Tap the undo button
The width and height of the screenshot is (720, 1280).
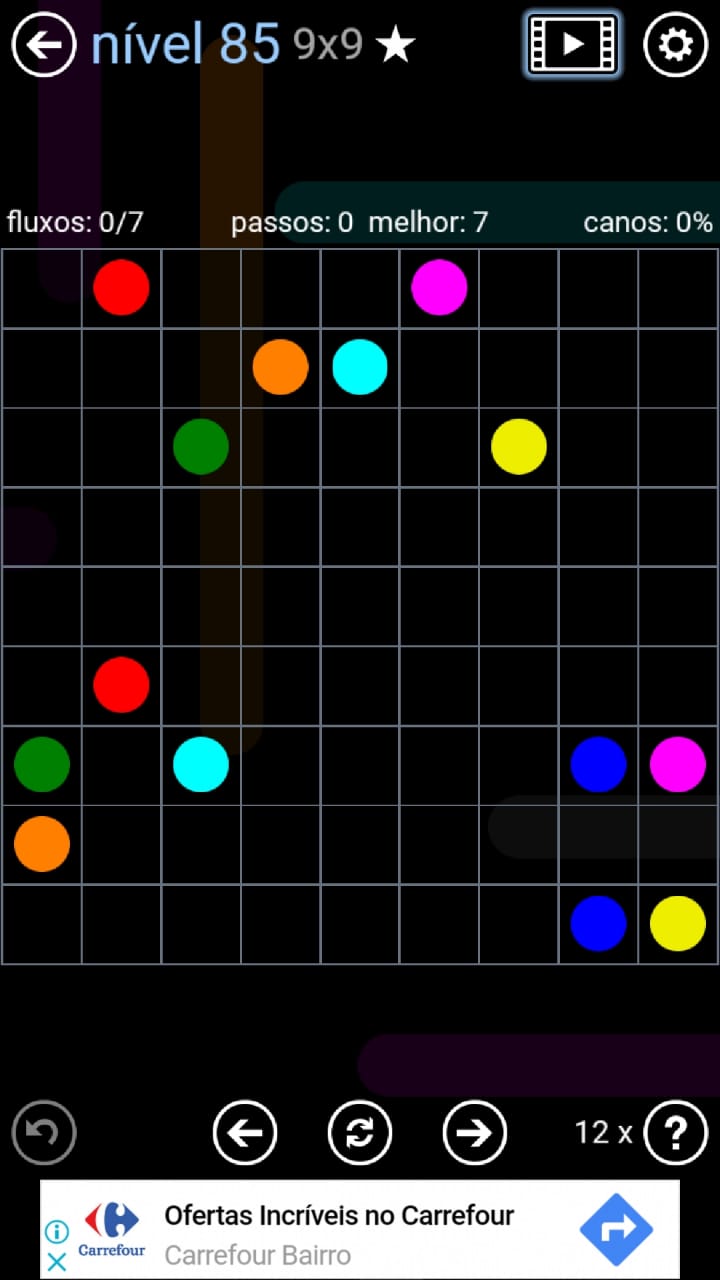click(44, 1132)
